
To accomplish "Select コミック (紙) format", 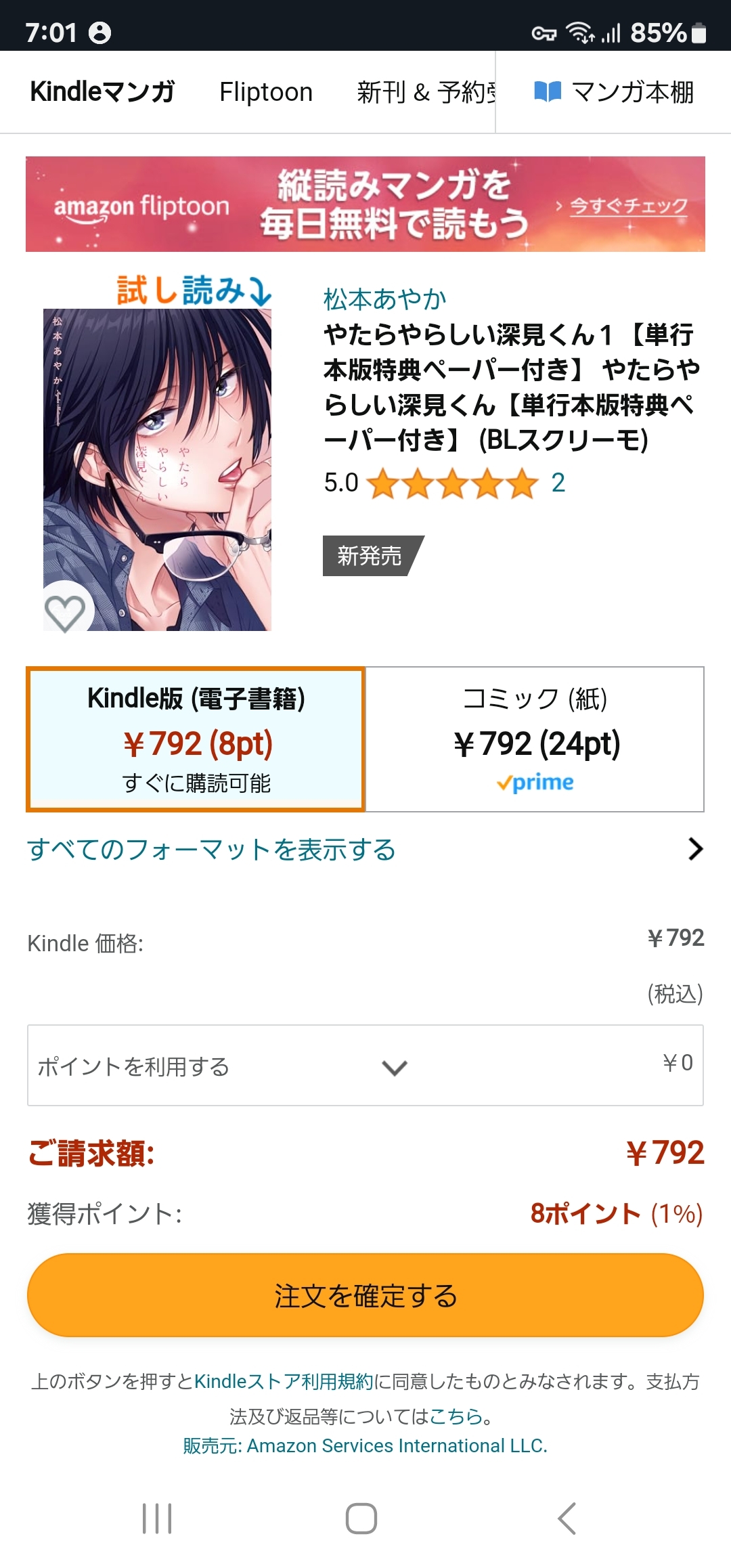I will pyautogui.click(x=535, y=739).
